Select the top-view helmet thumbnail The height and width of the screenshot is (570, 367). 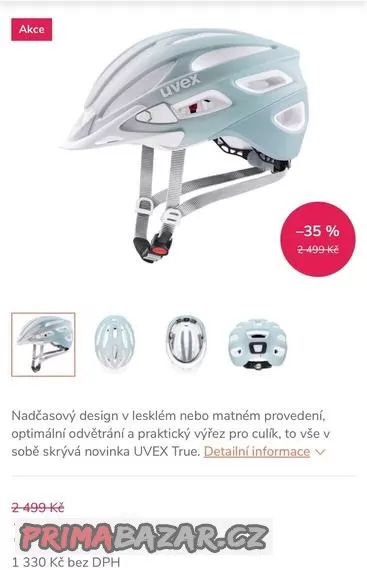pos(114,343)
